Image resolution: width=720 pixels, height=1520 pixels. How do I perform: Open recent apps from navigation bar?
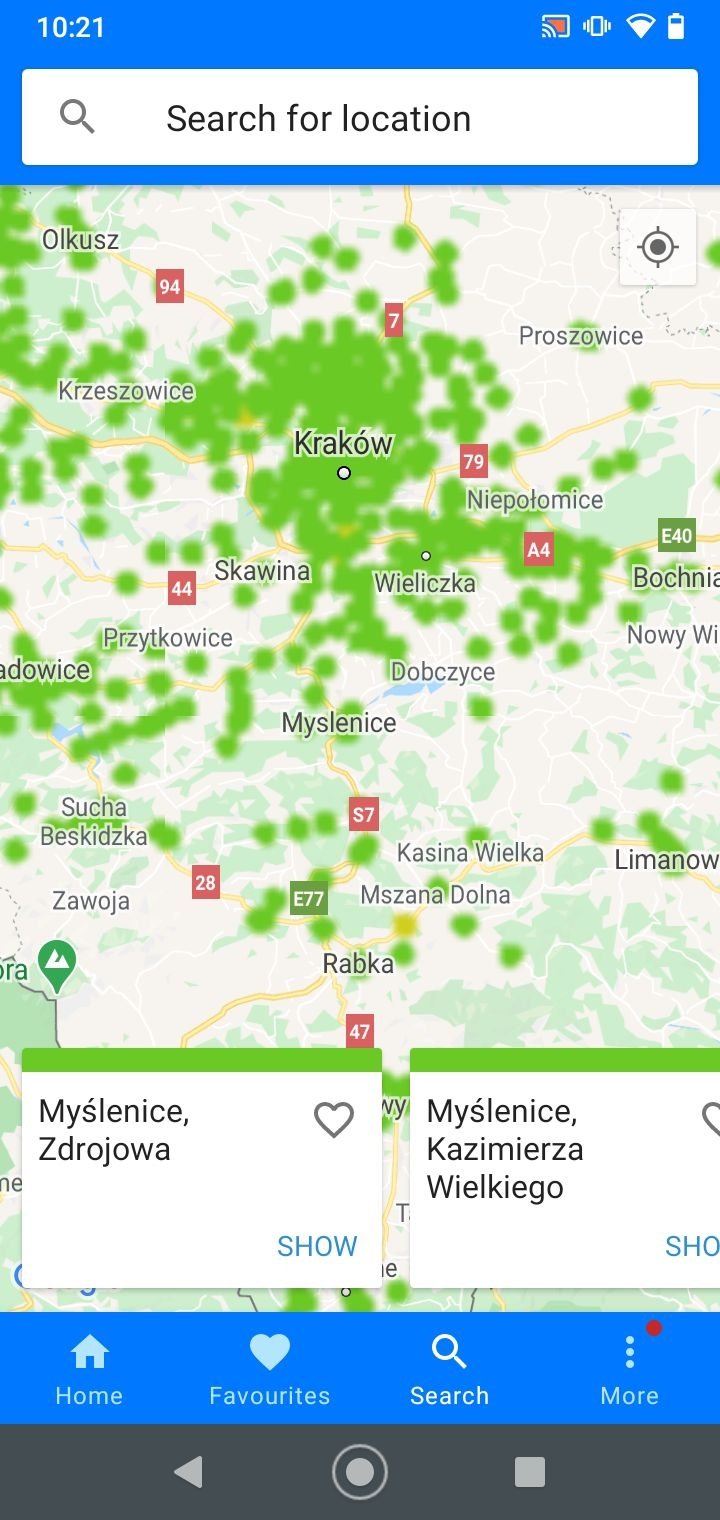point(529,1472)
